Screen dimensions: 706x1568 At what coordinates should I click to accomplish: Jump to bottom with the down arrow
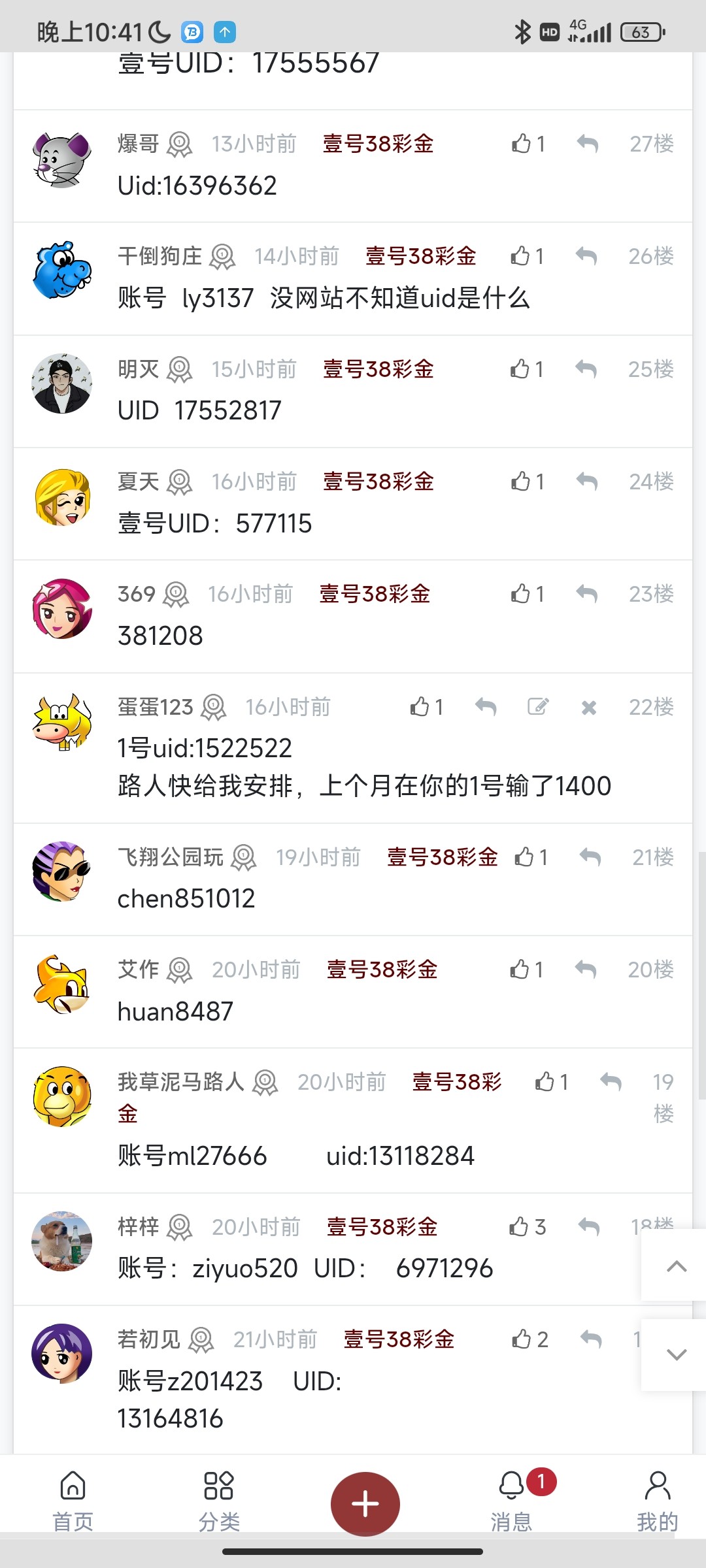click(676, 1354)
